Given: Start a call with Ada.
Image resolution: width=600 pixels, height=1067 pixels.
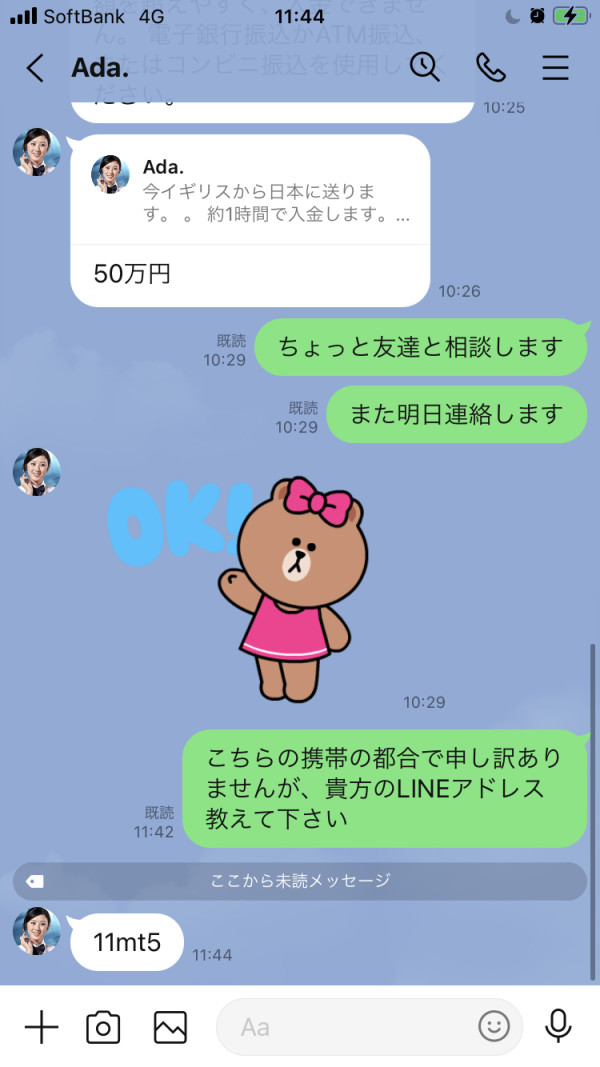Looking at the screenshot, I should point(490,67).
